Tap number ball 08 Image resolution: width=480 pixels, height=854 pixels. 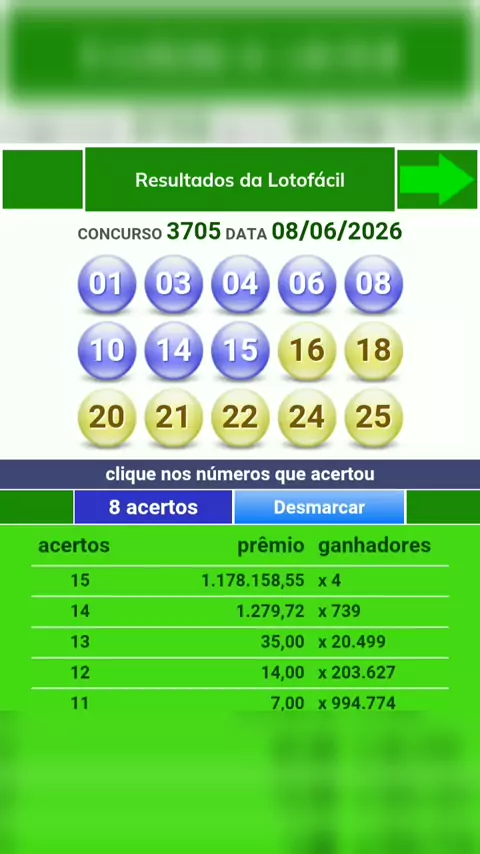[x=374, y=284]
